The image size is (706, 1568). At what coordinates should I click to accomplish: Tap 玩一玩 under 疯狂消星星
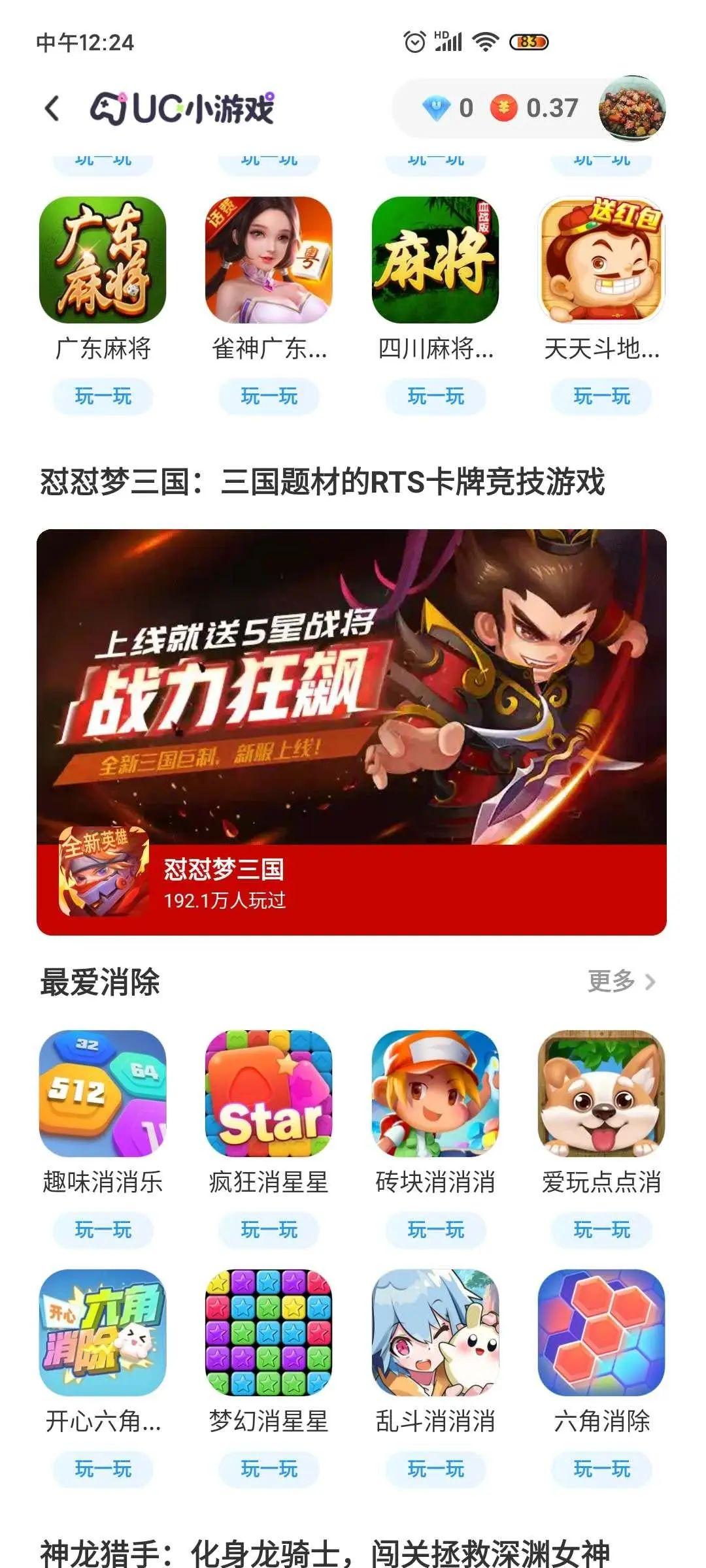click(269, 1230)
